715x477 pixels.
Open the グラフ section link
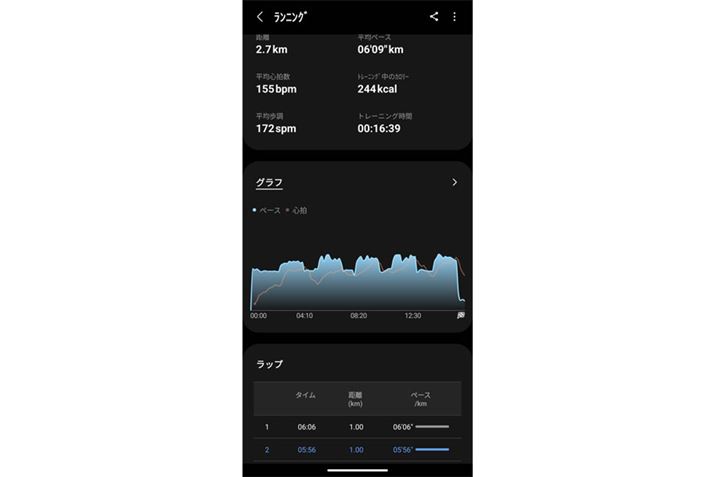(268, 183)
